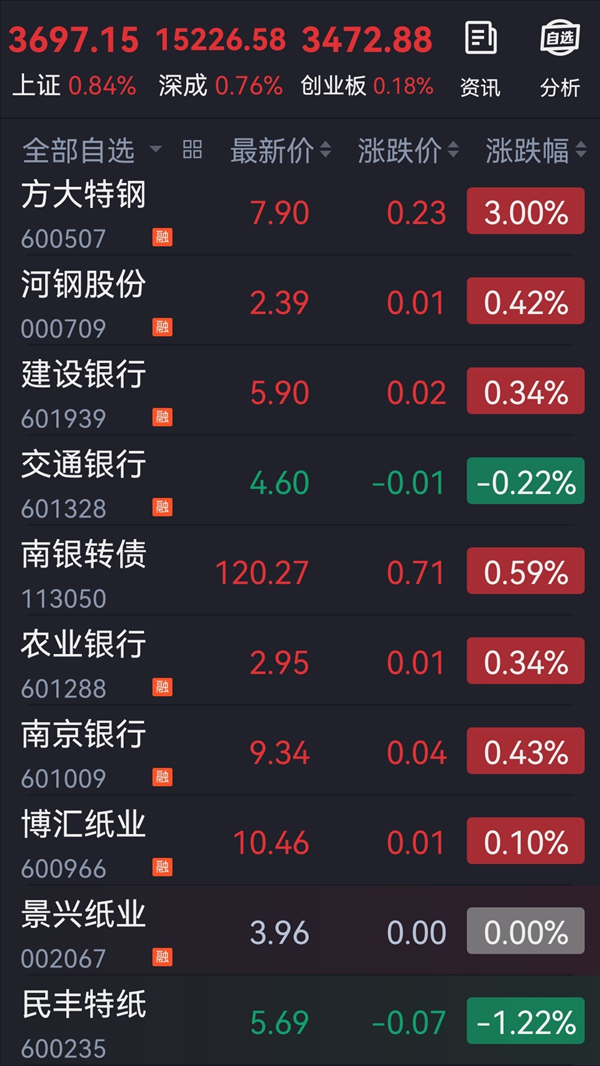The height and width of the screenshot is (1066, 600).
Task: Select the 南京银行 row
Action: tap(300, 751)
